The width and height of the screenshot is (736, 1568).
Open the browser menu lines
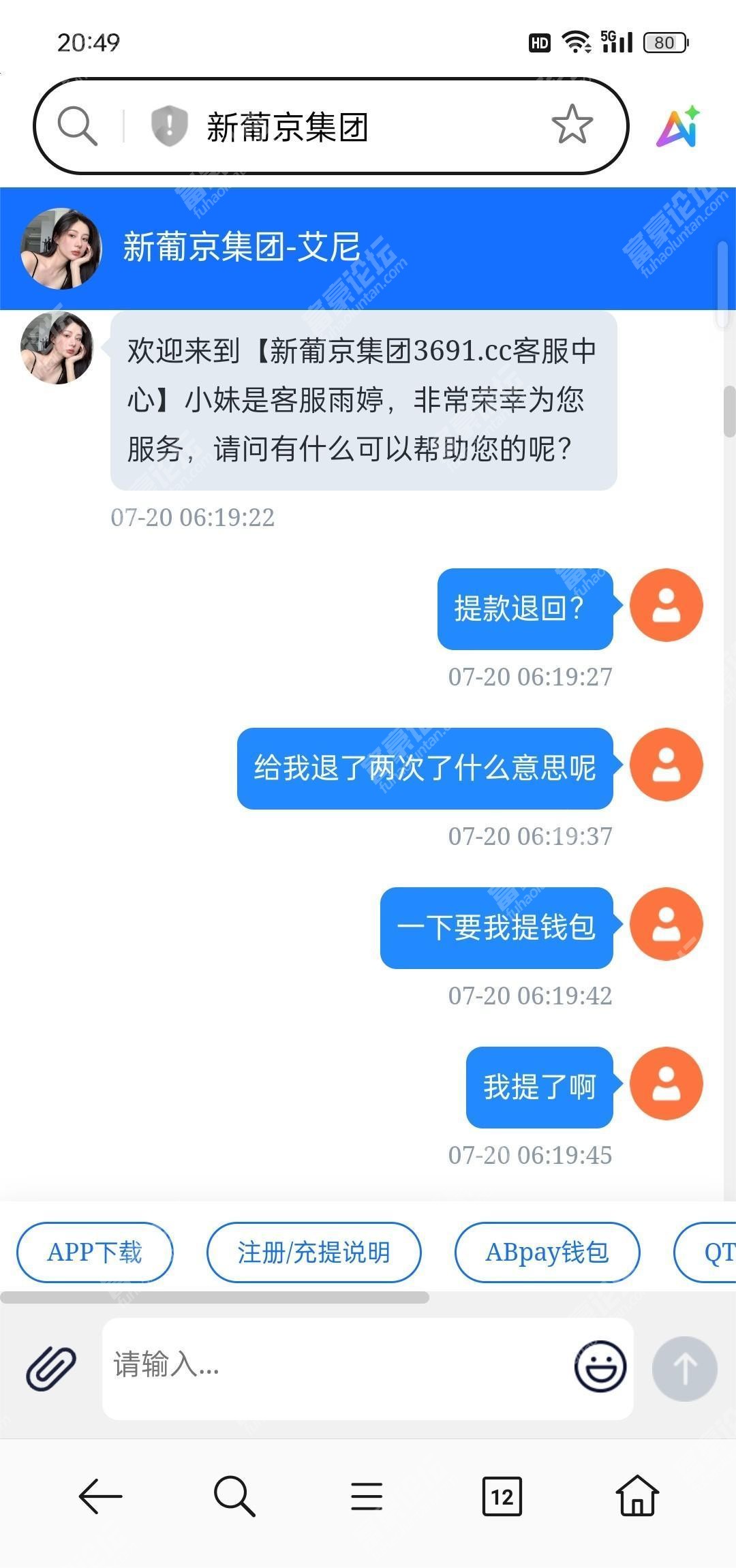(x=367, y=1496)
